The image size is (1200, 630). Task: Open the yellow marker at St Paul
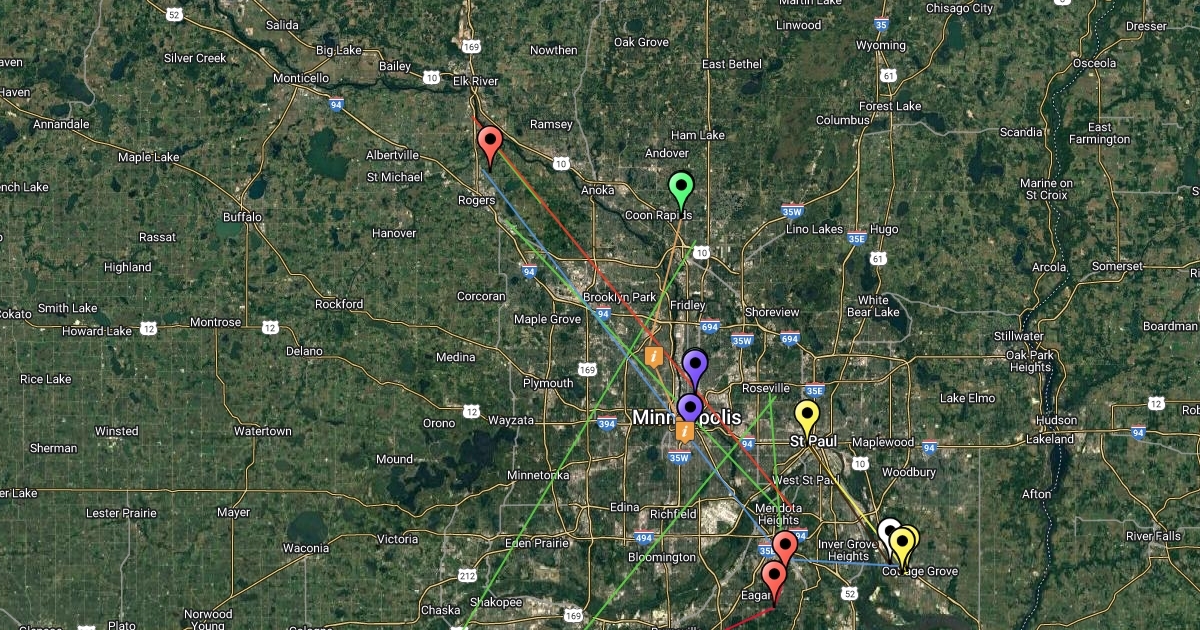(x=806, y=414)
